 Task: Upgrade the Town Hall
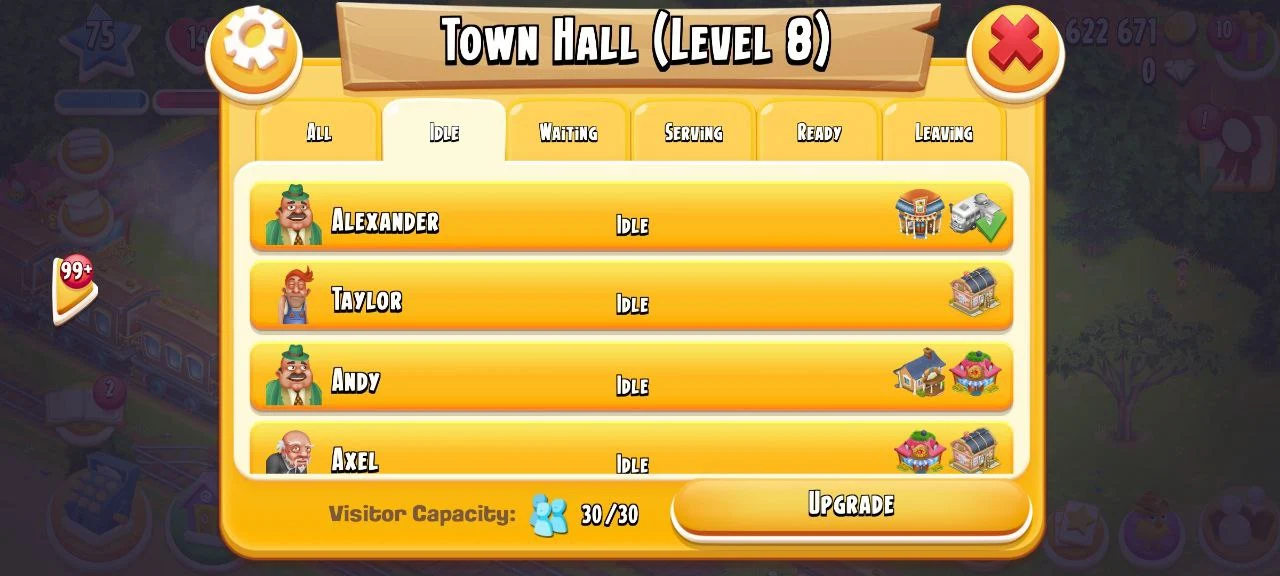pyautogui.click(x=850, y=505)
